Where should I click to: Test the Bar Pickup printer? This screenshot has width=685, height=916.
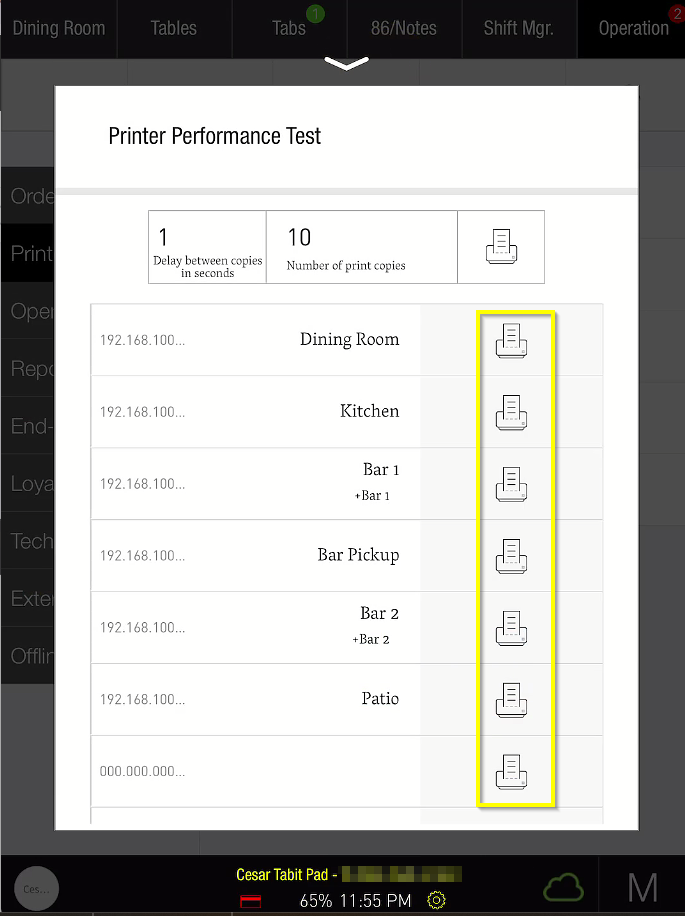(511, 556)
